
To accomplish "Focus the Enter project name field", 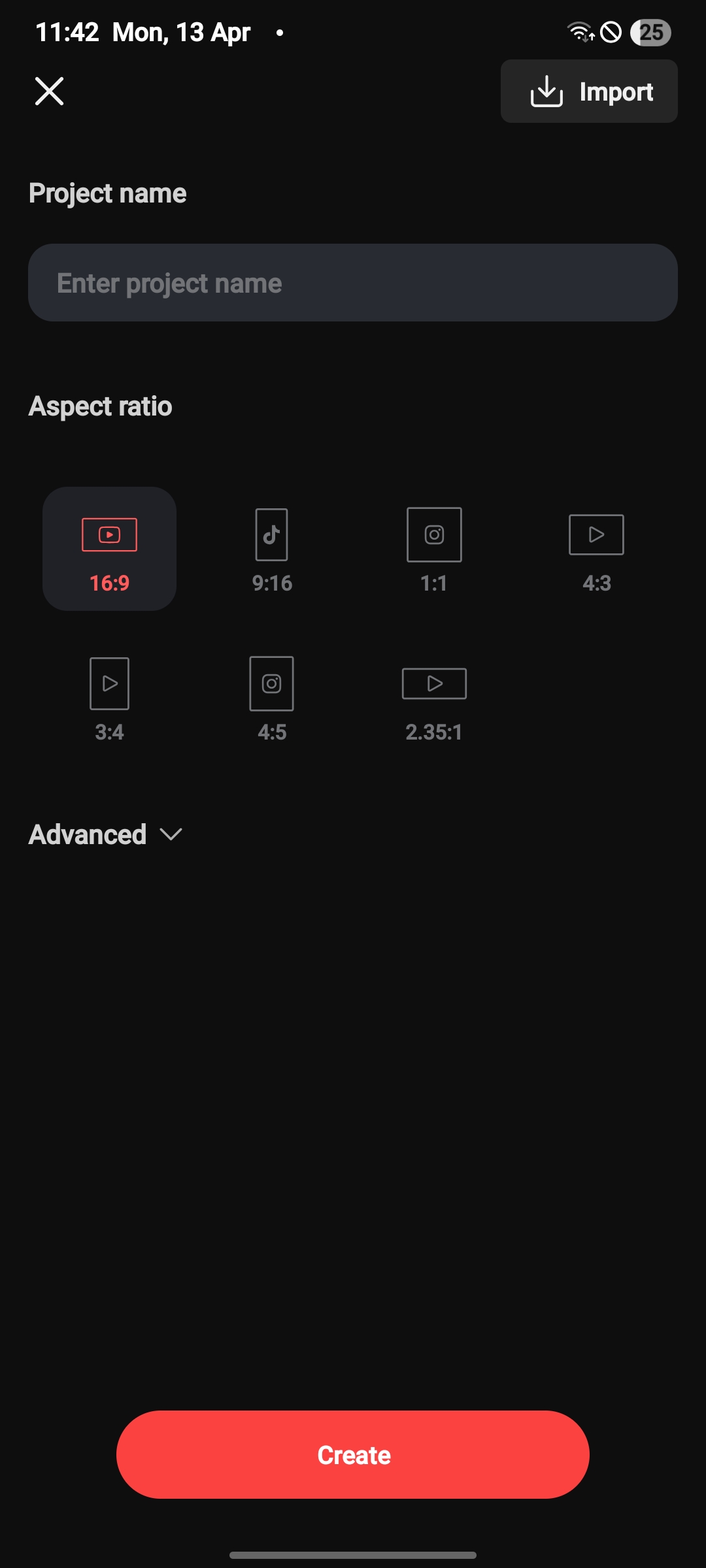I will point(352,283).
